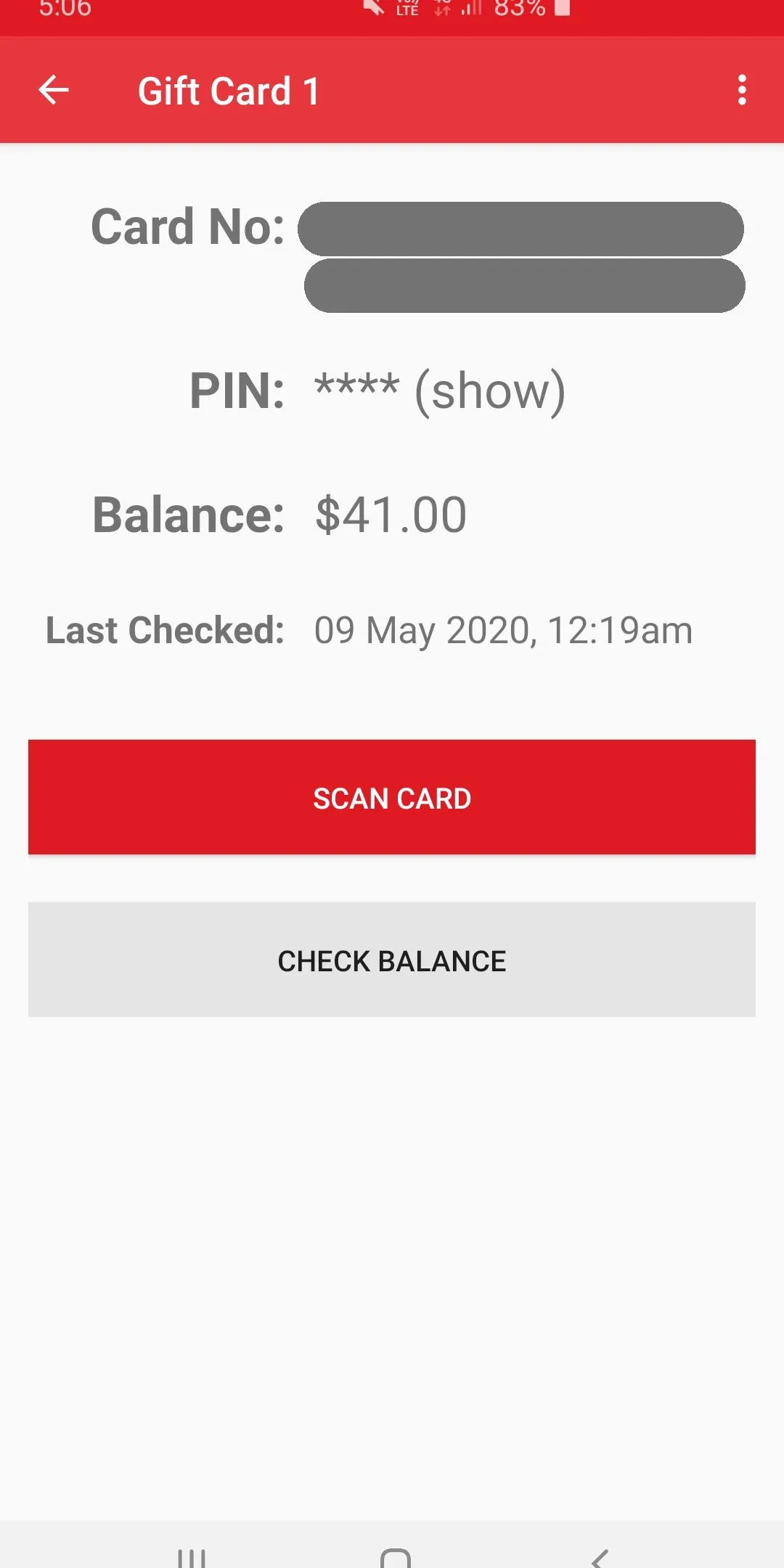Reveal the PIN by tapping show
This screenshot has height=1568, width=784.
(x=491, y=392)
